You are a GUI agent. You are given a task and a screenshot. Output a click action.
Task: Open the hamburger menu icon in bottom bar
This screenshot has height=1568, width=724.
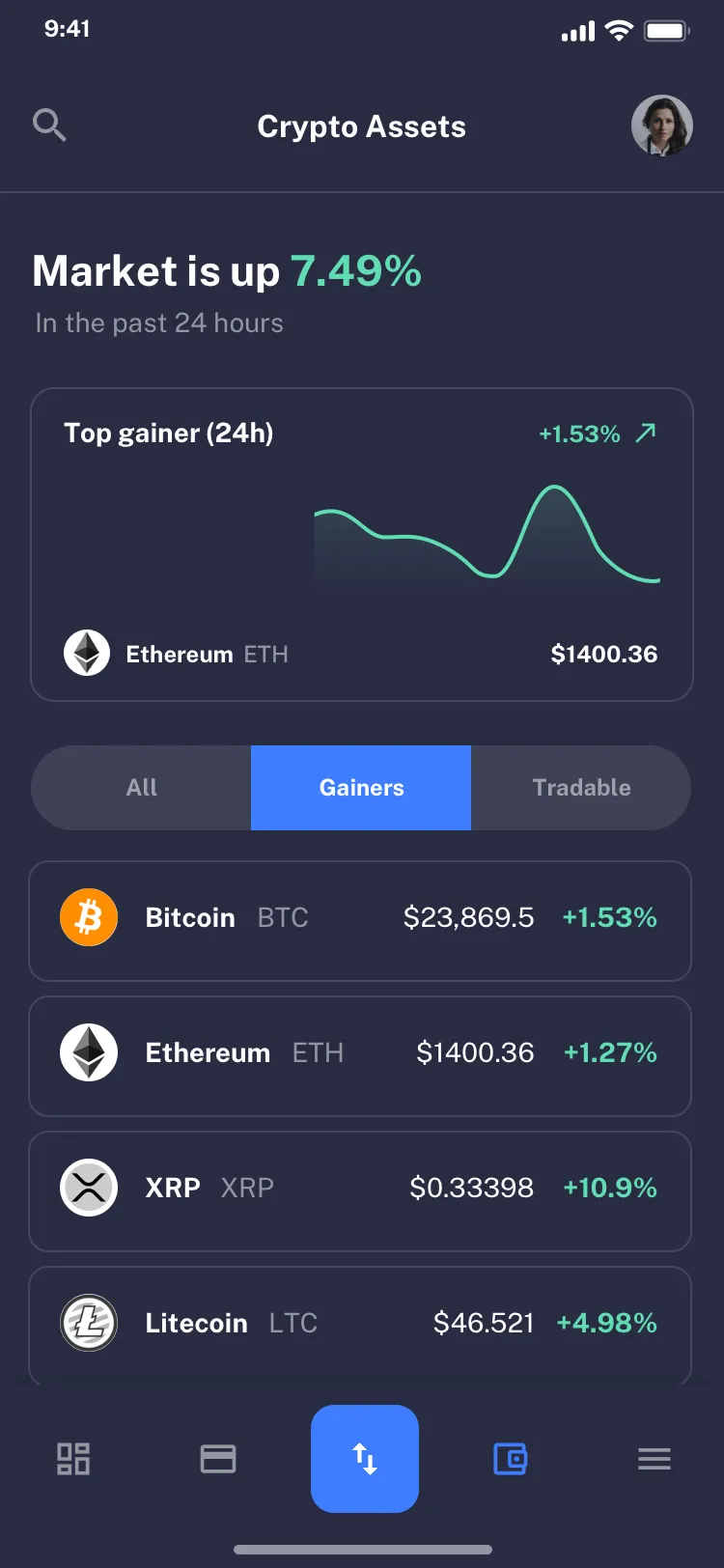tap(654, 1459)
